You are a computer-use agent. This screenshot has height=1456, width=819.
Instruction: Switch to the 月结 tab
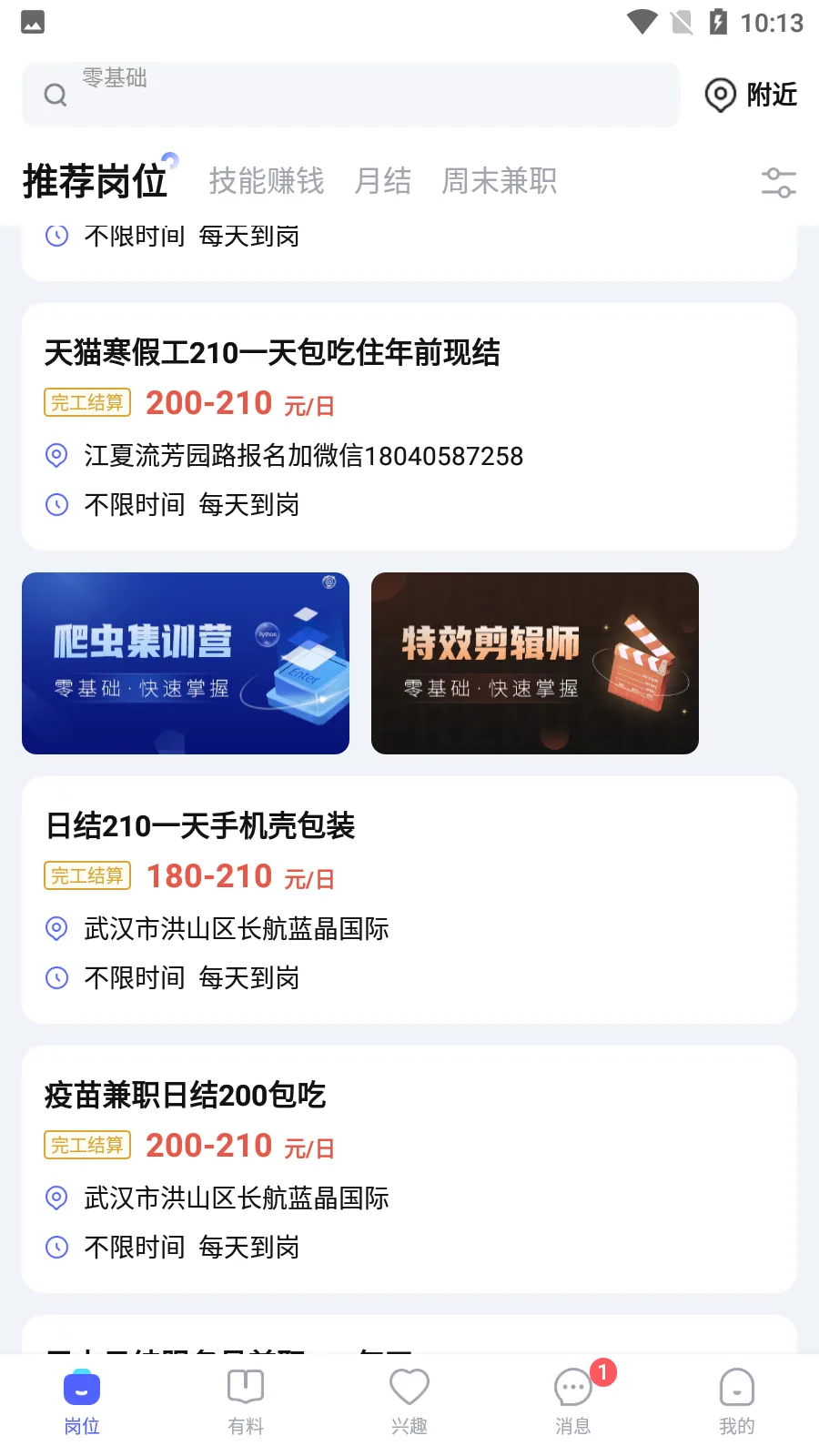click(x=383, y=181)
